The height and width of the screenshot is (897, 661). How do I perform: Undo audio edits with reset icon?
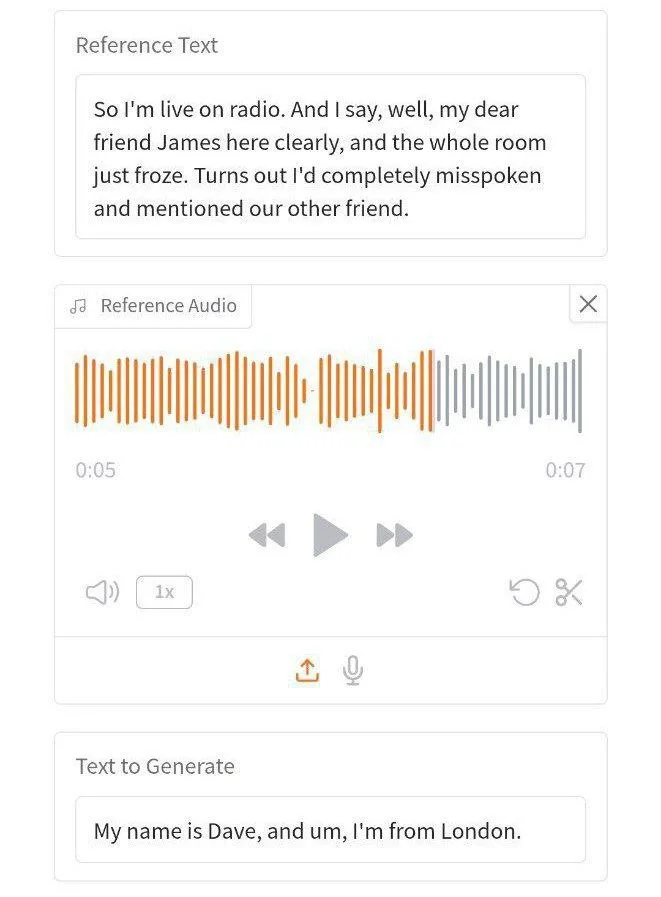click(x=524, y=592)
